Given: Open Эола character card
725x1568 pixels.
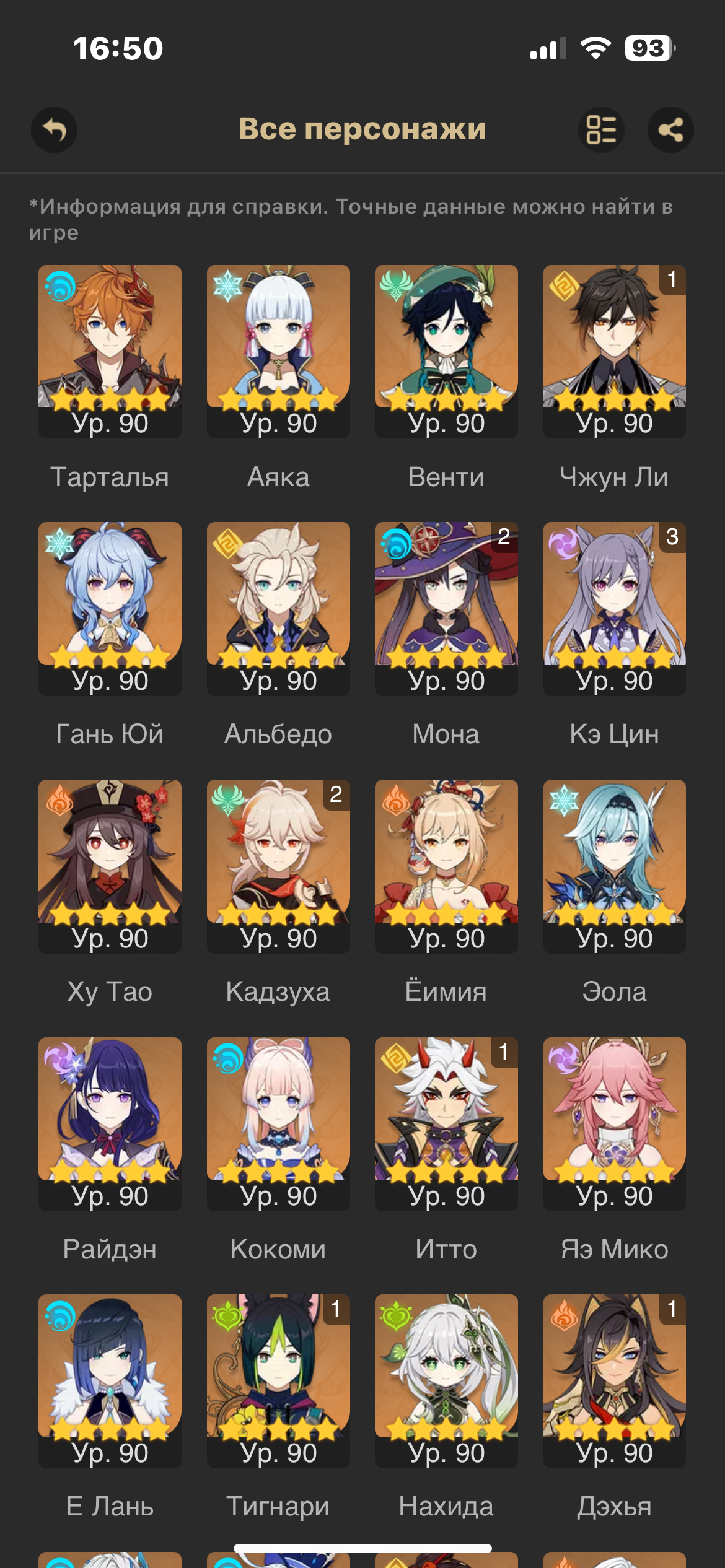Looking at the screenshot, I should coord(615,866).
